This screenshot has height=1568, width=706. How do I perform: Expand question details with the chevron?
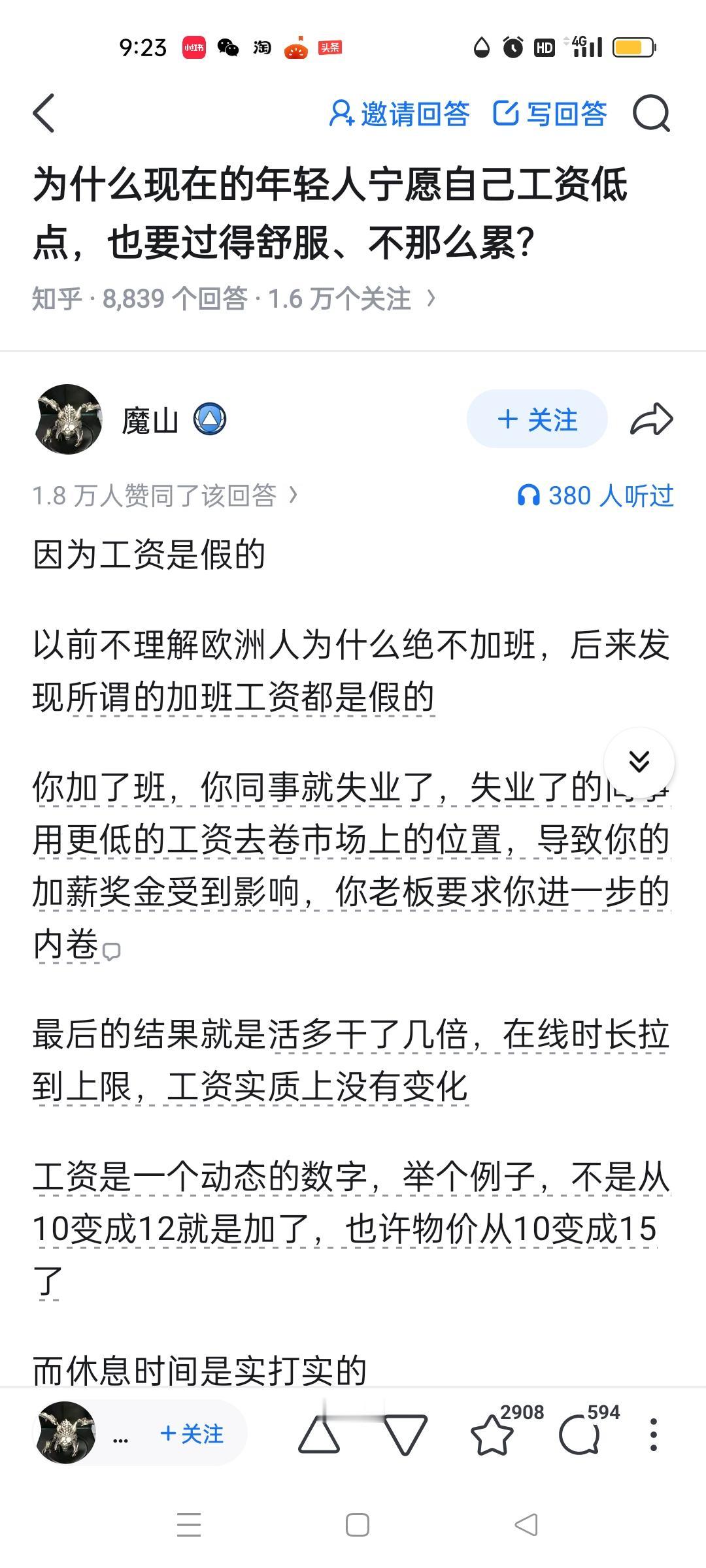[x=431, y=298]
